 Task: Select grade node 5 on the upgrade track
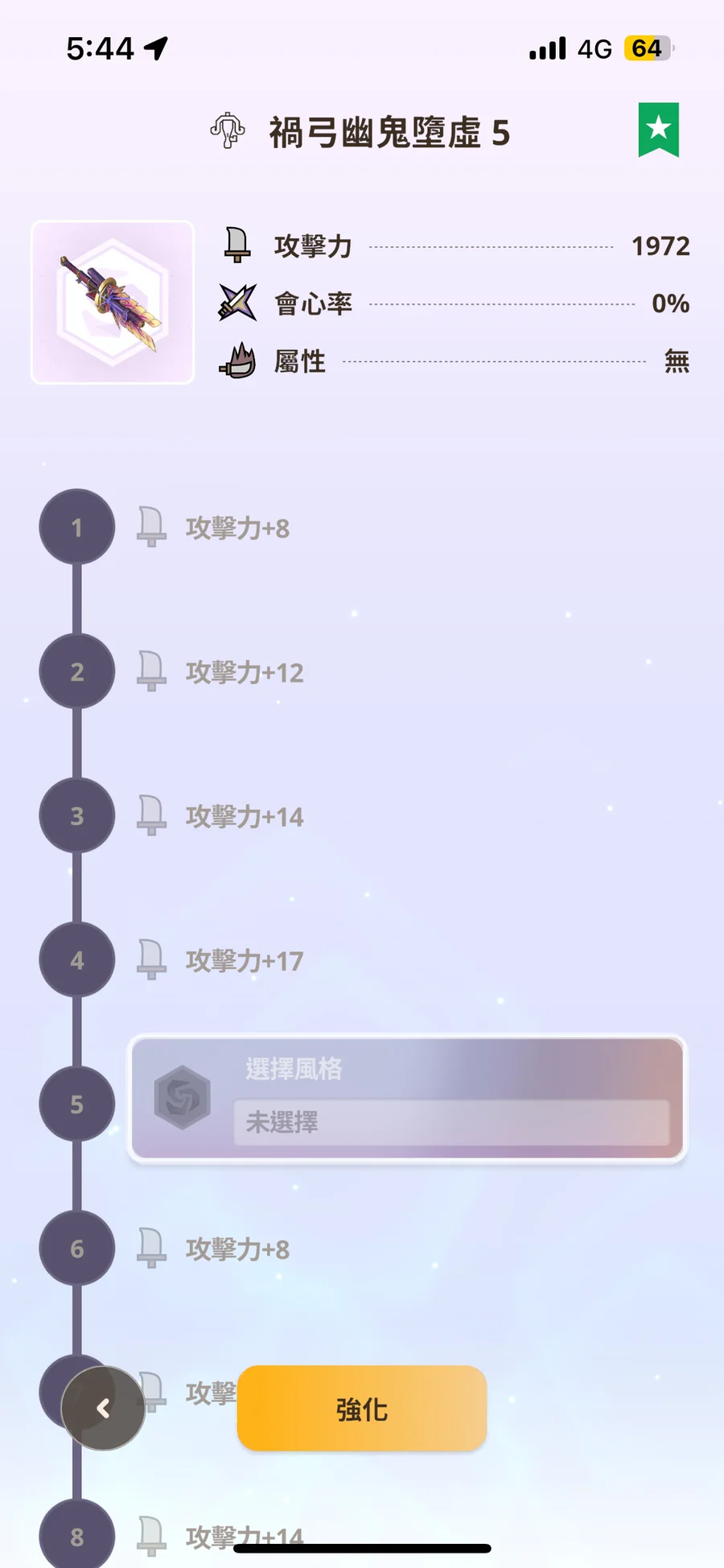(77, 1104)
